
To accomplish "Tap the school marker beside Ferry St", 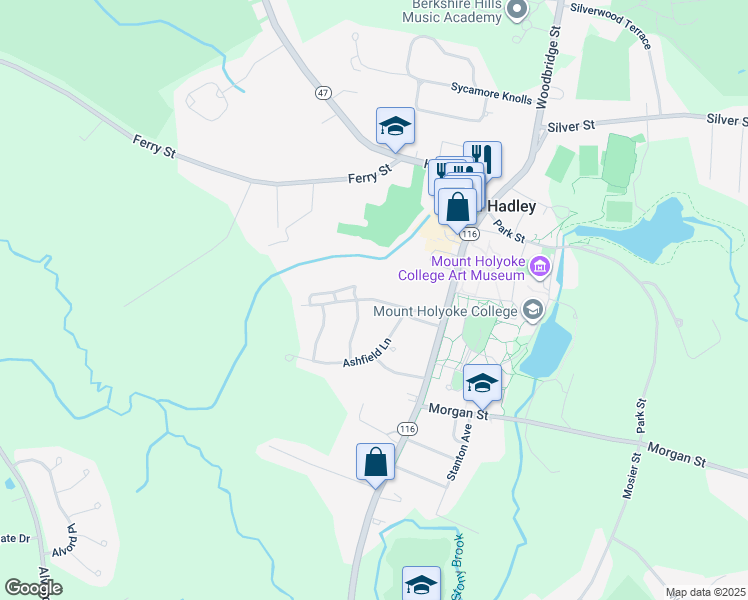I will pyautogui.click(x=395, y=126).
